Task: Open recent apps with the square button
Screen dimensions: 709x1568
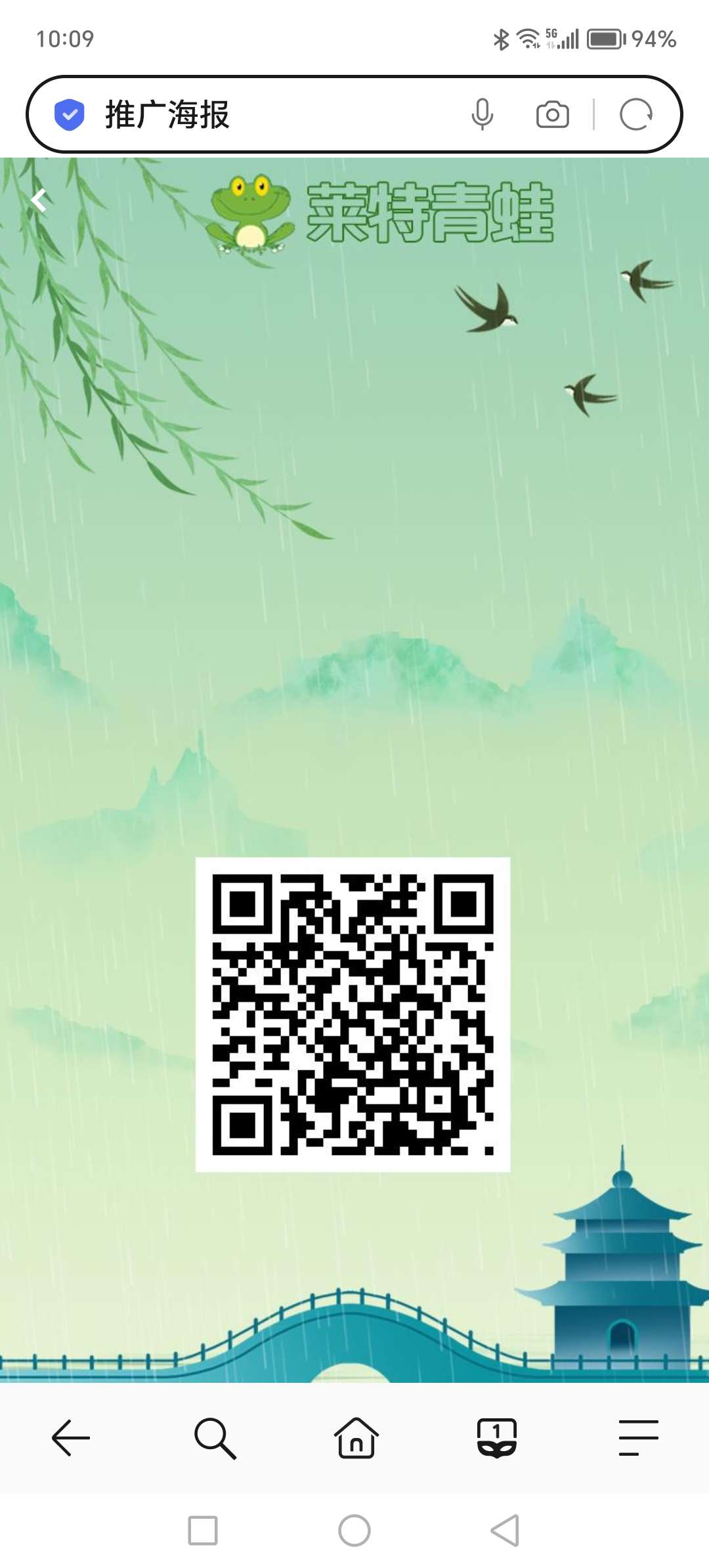Action: [x=203, y=1531]
